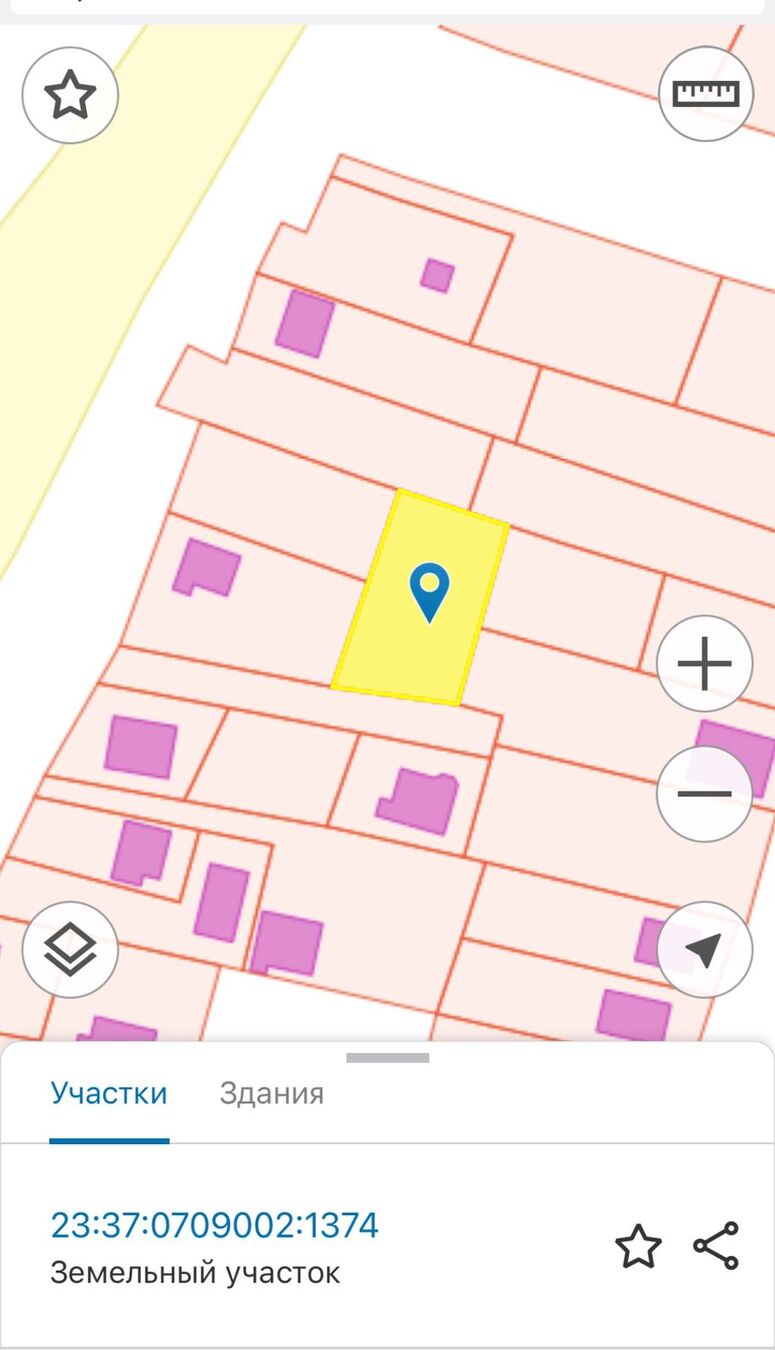775x1350 pixels.
Task: Add parcel 23:37:0709002:1374 to favorites
Action: click(x=638, y=1246)
